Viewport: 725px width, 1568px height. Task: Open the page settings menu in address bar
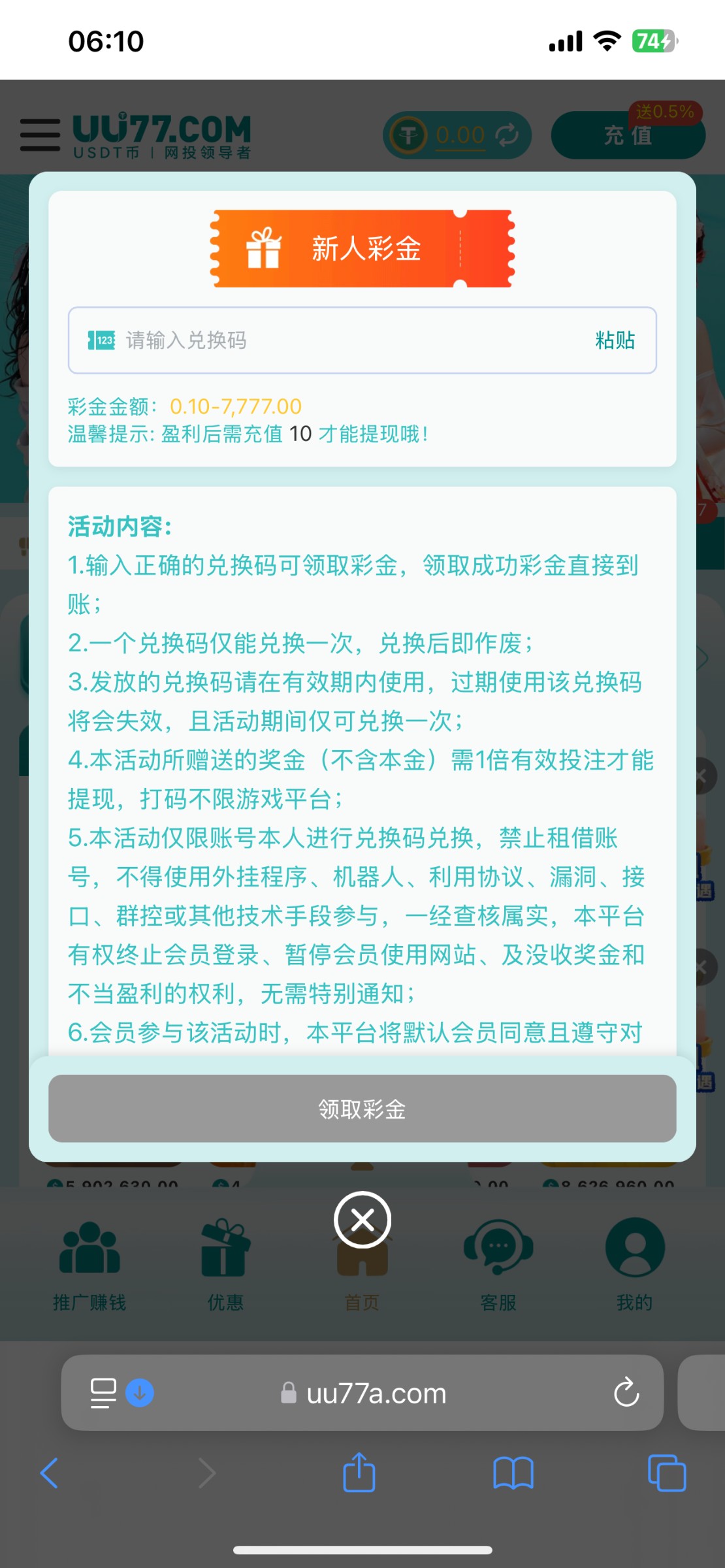tap(103, 1392)
